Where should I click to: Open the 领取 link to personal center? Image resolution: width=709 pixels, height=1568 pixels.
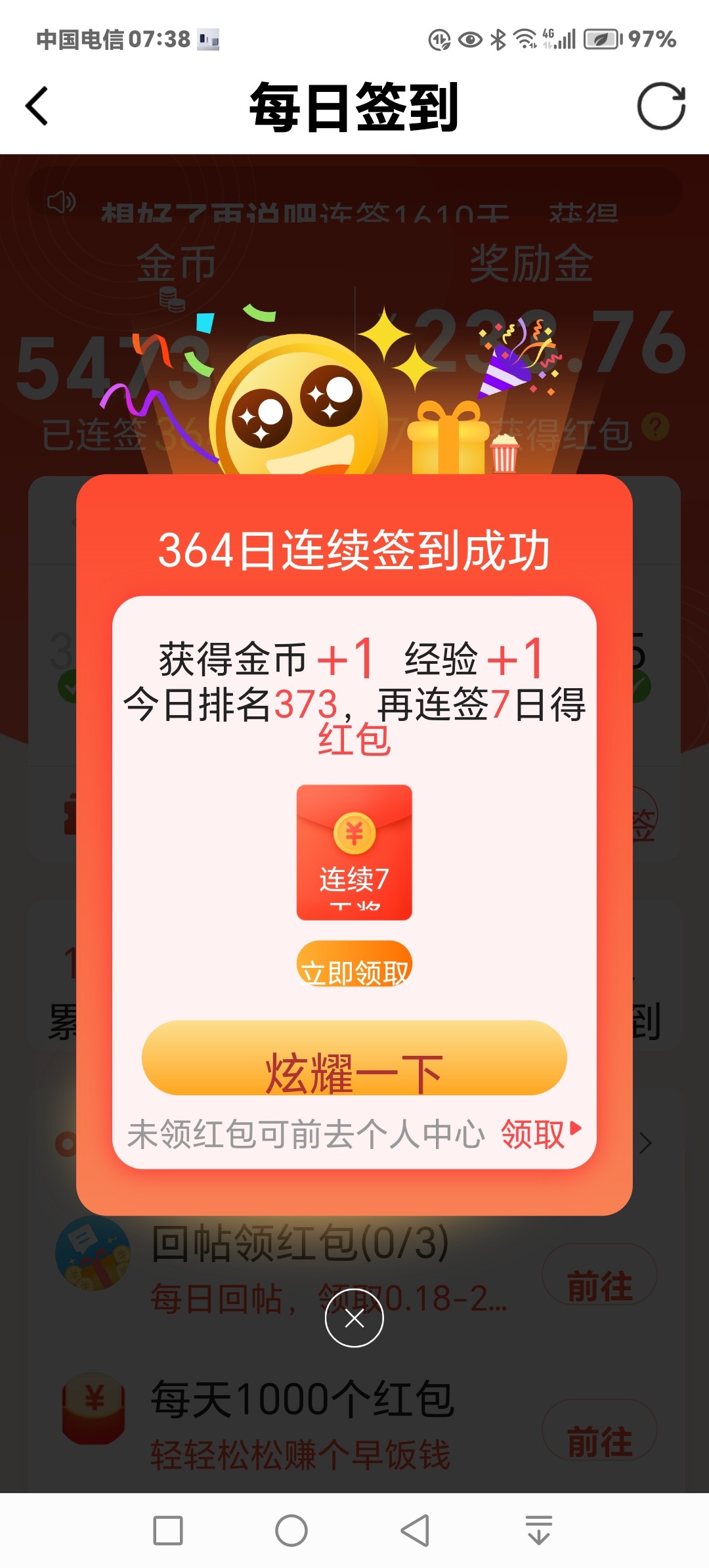[x=540, y=1134]
